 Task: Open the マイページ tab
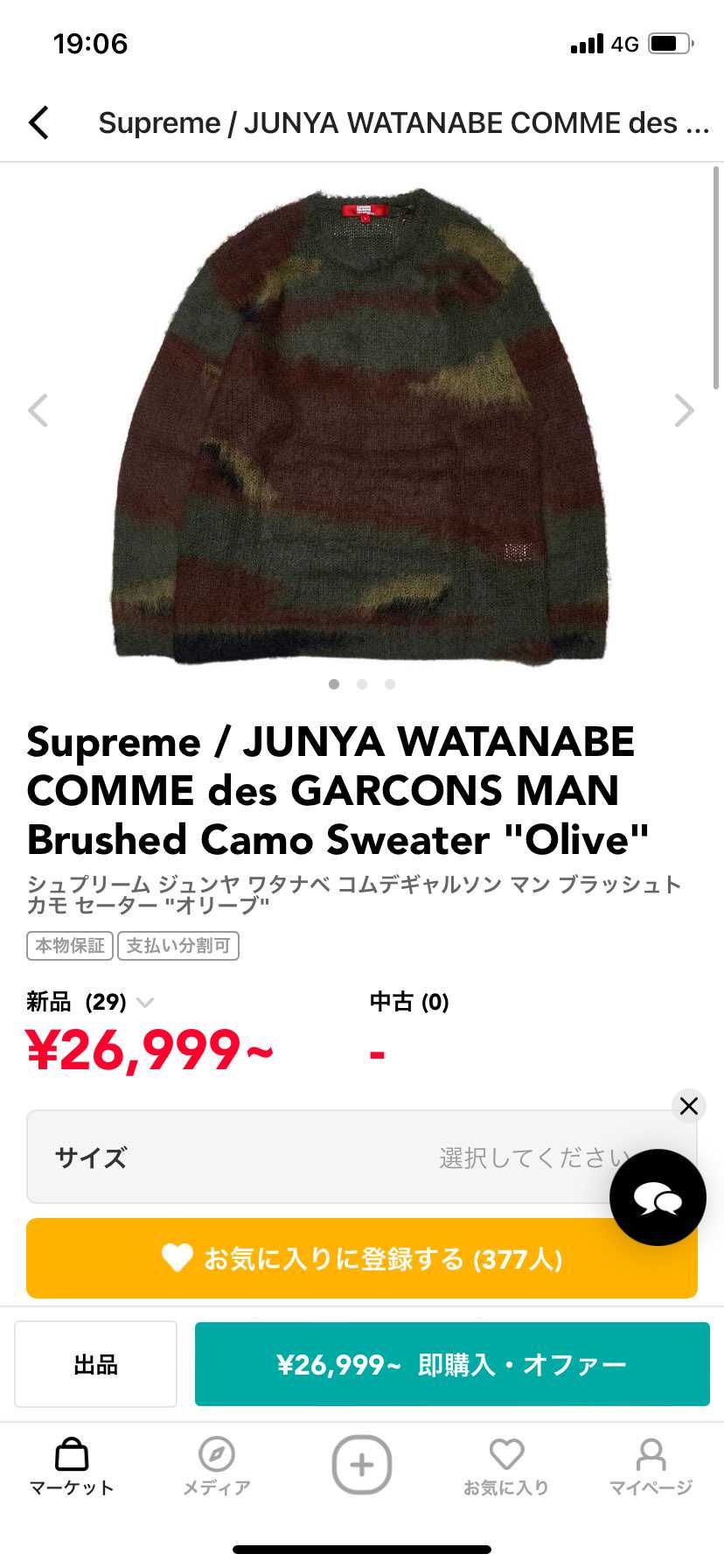coord(651,1466)
